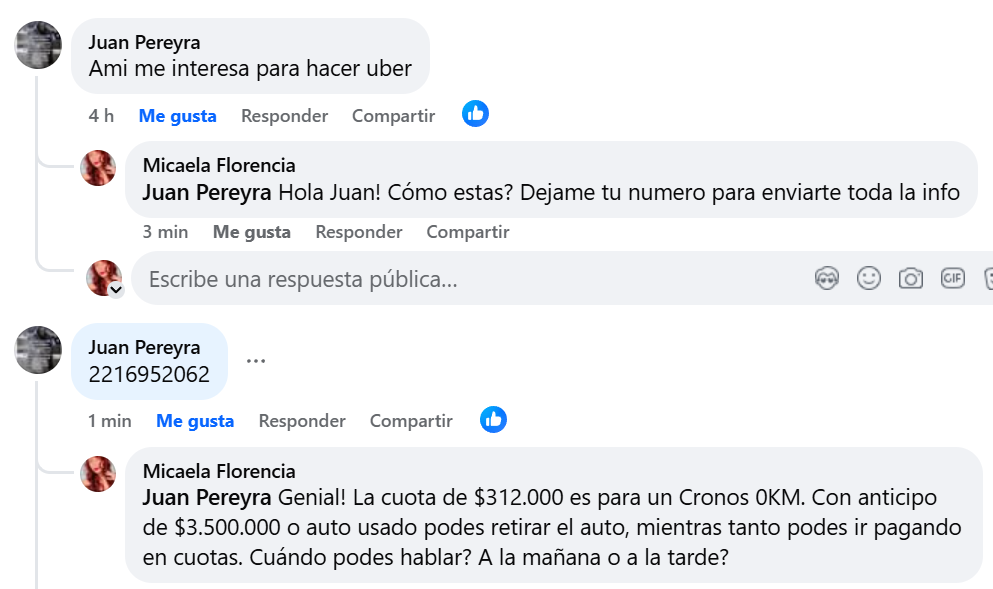Open the three-dot menu beside the 2216952062 comment
The width and height of the screenshot is (993, 589).
click(x=256, y=361)
